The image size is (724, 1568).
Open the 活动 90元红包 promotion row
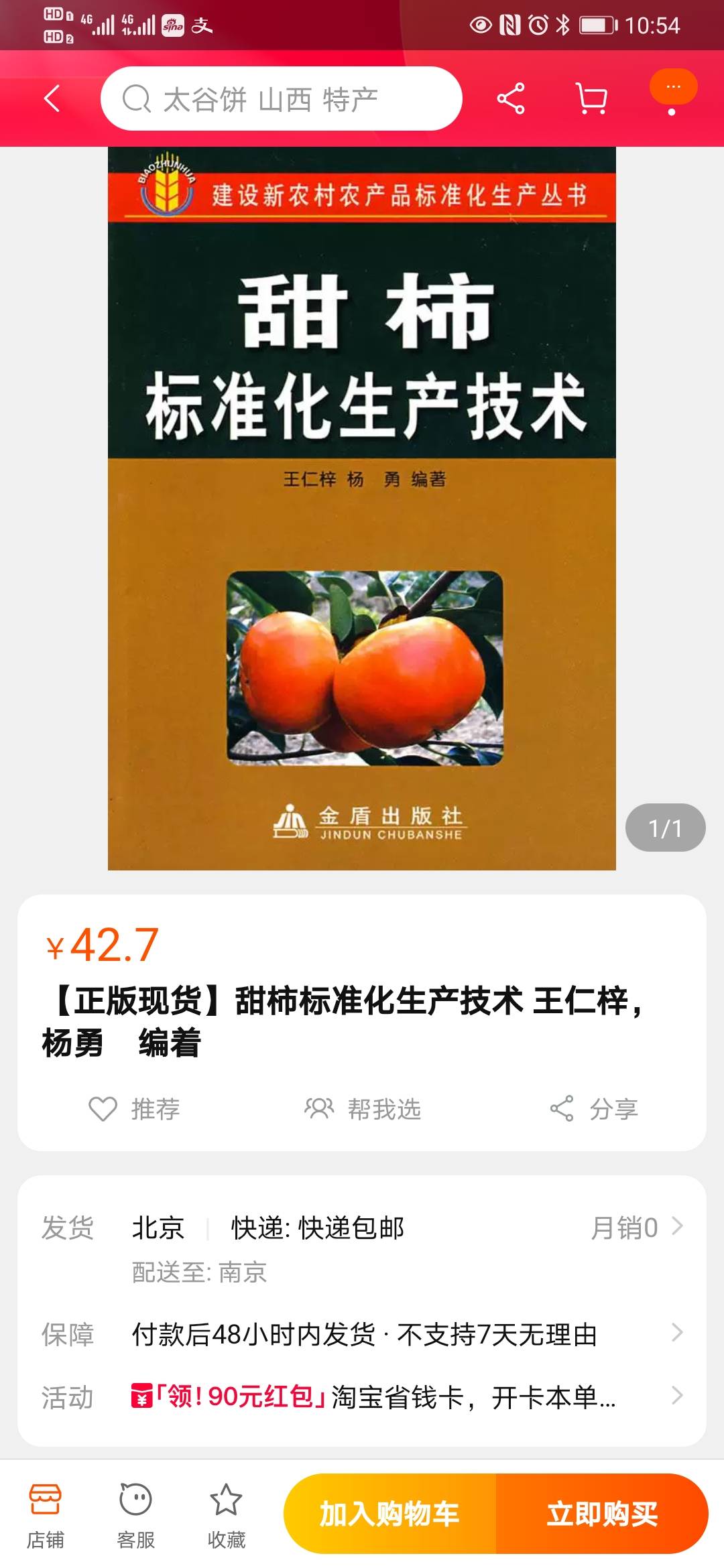point(362,1397)
